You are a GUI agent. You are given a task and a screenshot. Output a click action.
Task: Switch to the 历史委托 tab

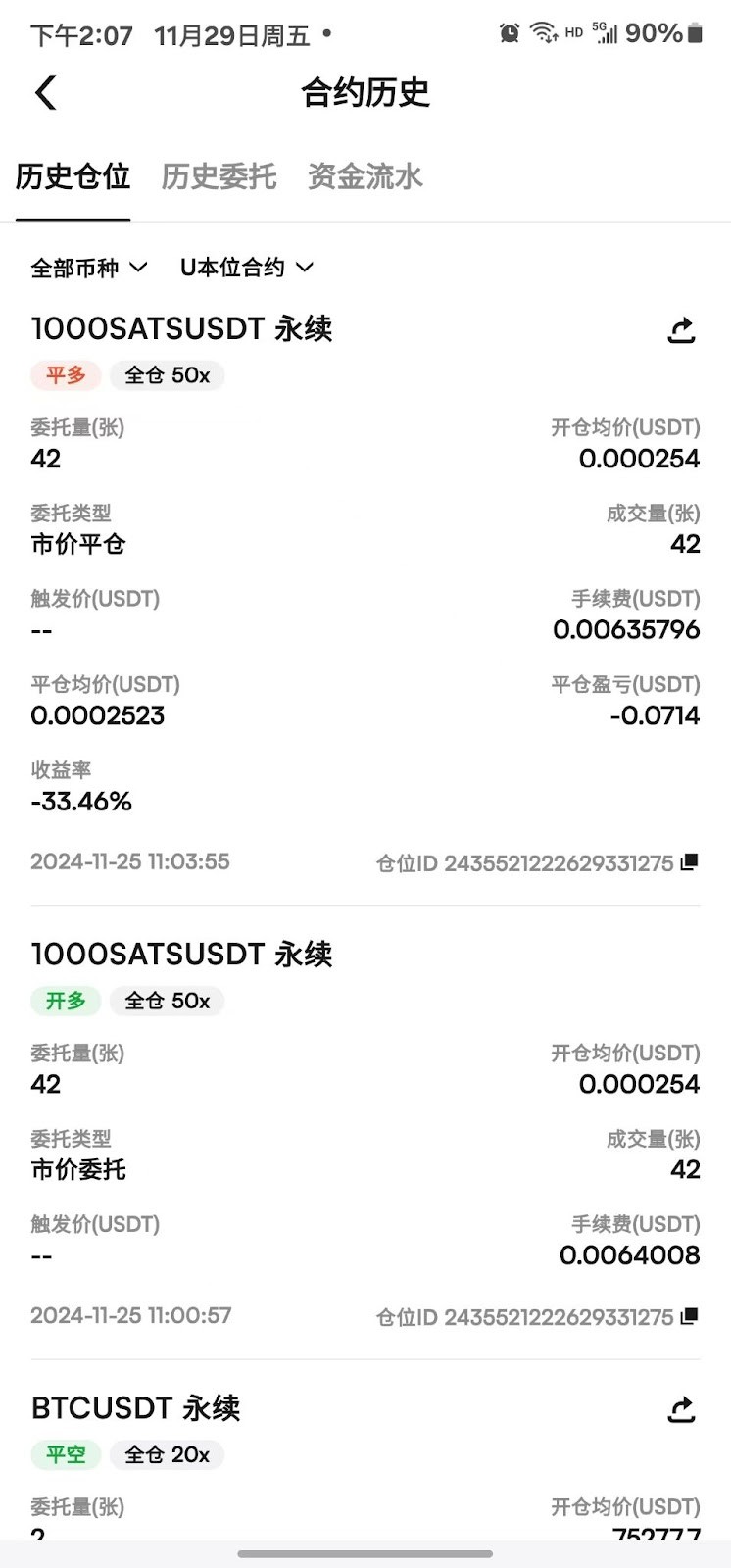[x=219, y=177]
